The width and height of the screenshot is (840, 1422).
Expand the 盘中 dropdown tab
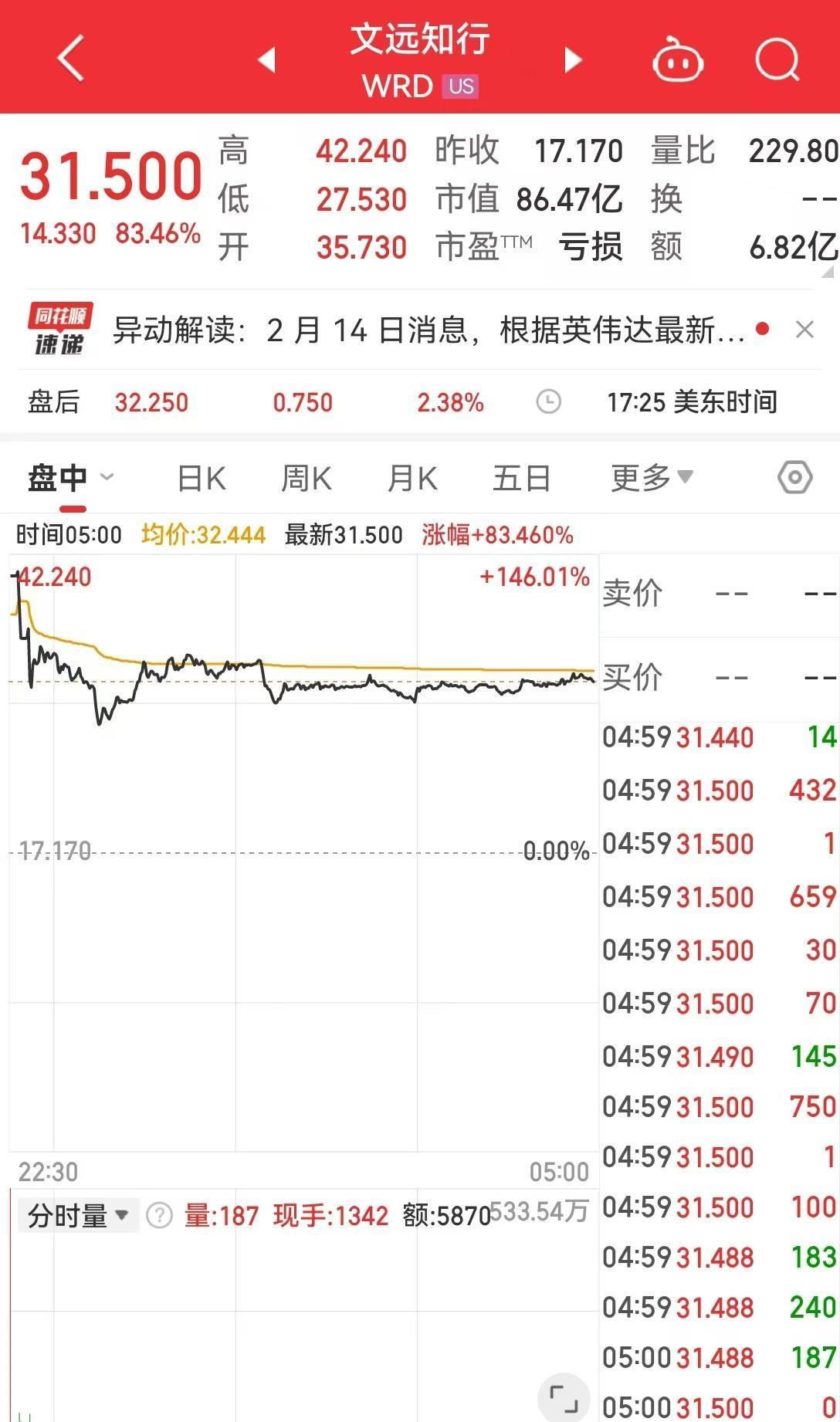69,478
